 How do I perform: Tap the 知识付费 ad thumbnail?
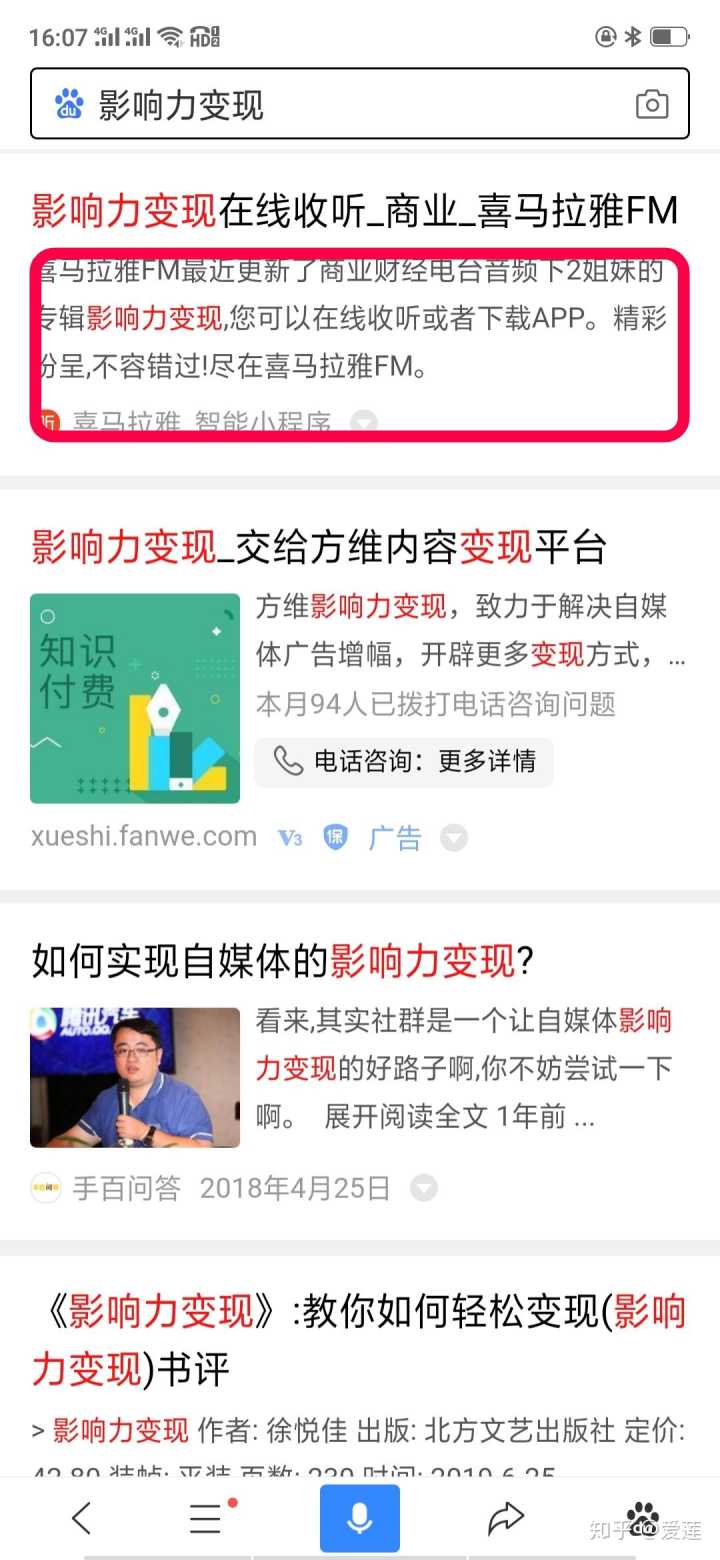click(x=135, y=698)
